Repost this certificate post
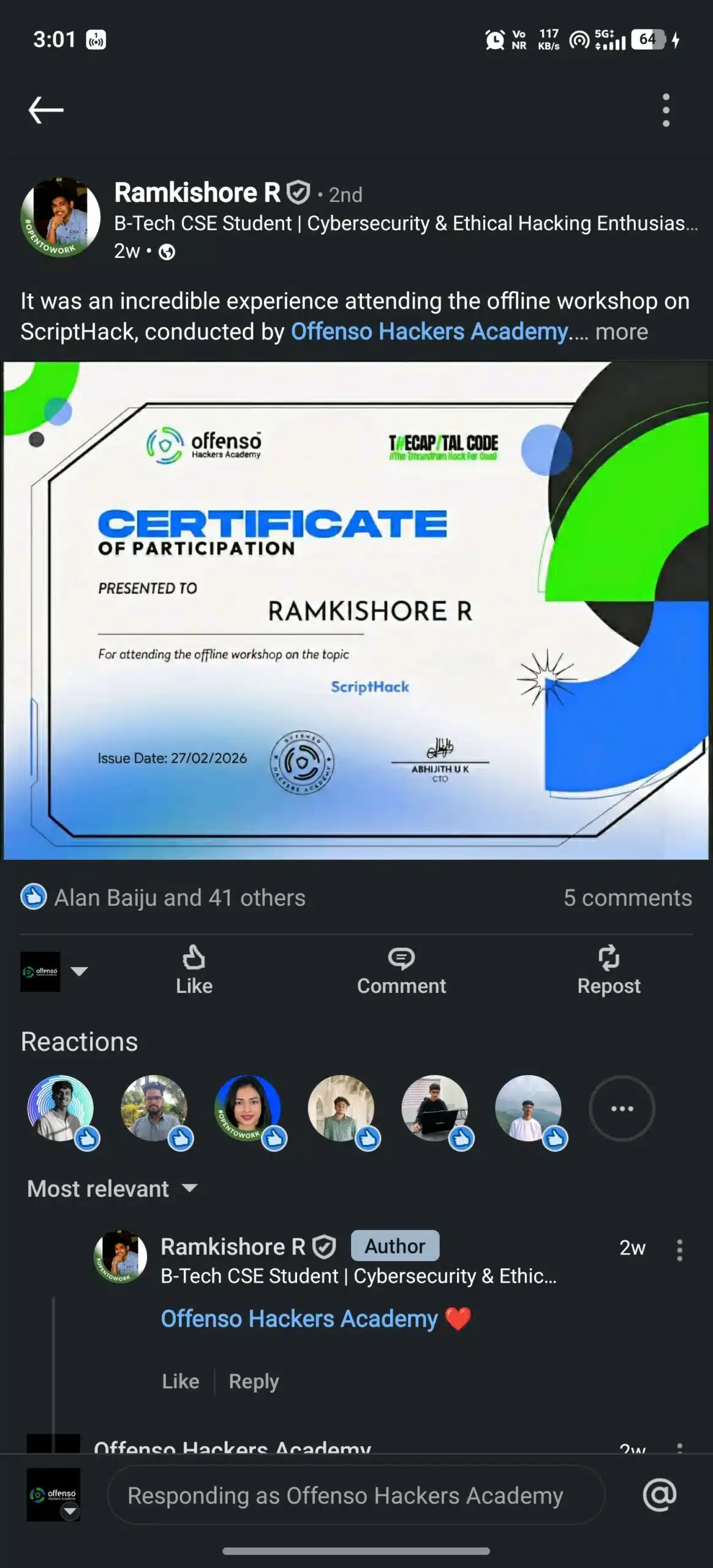The image size is (713, 1568). [x=608, y=971]
